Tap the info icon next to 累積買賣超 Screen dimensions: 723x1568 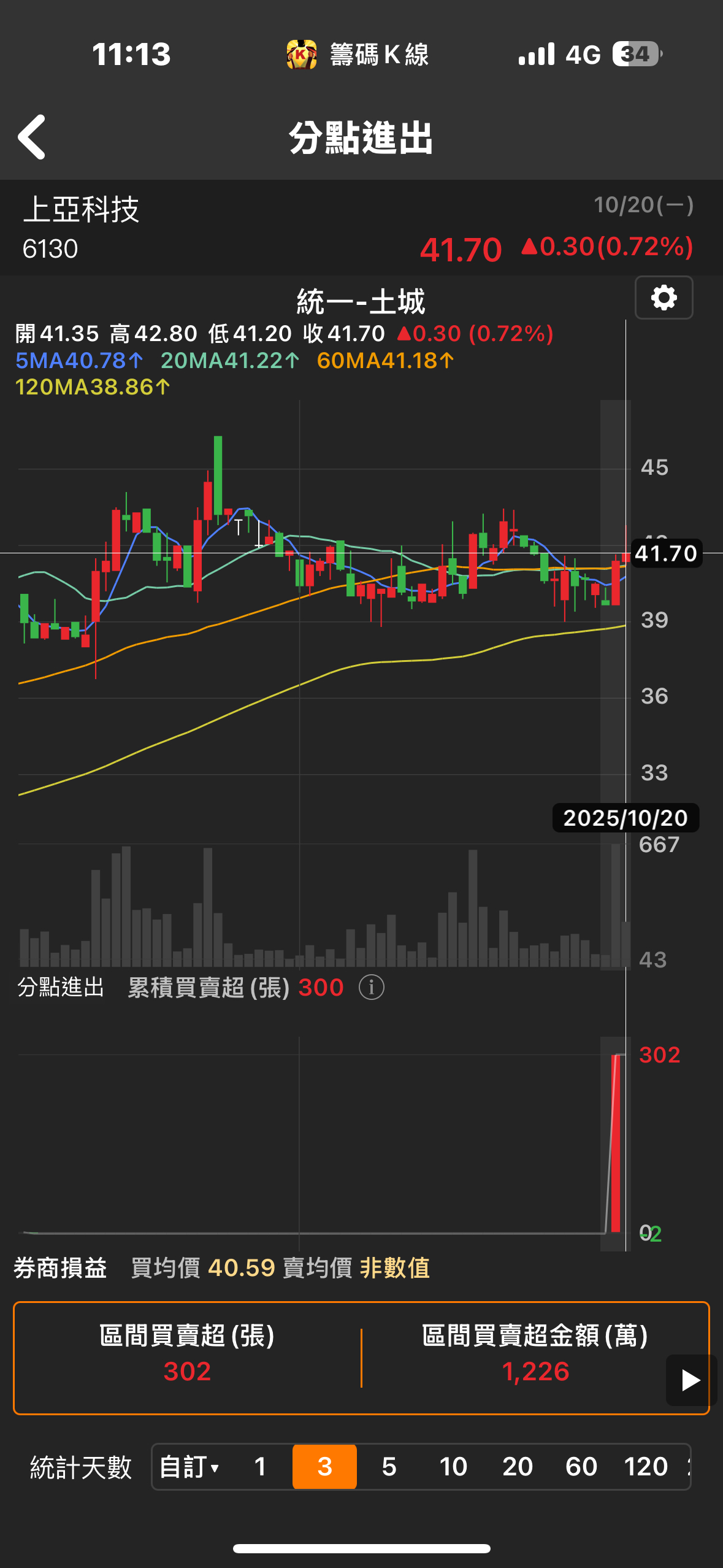(x=371, y=988)
